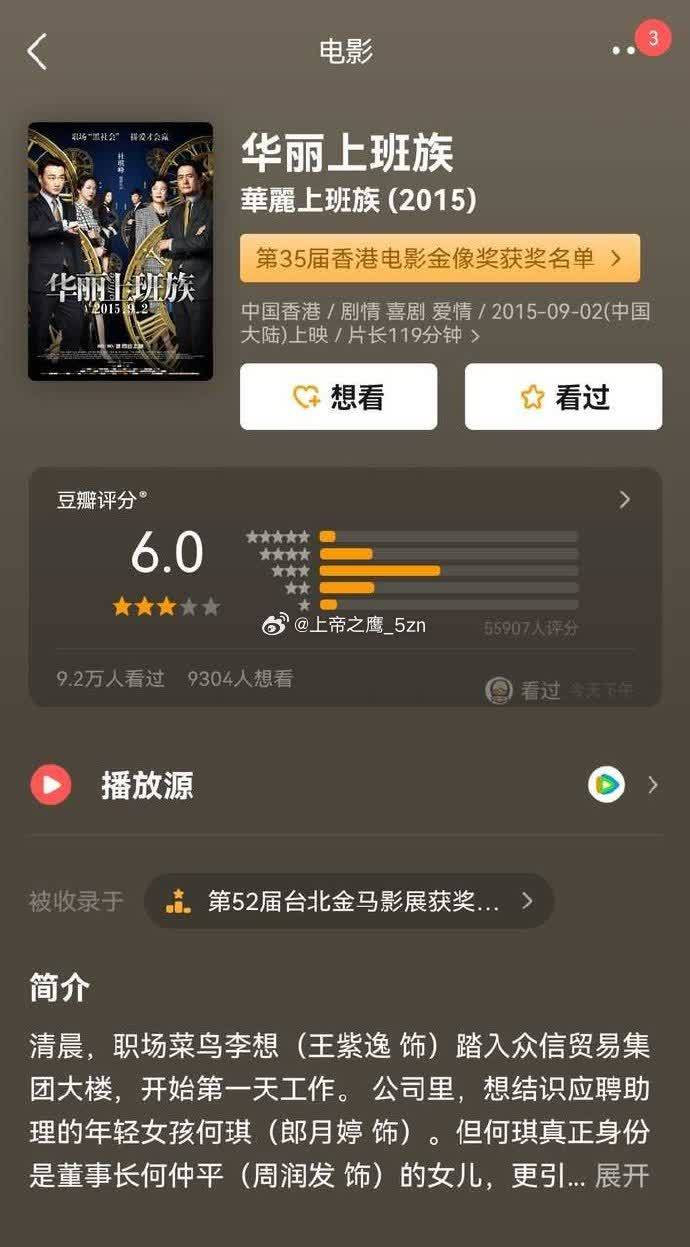Open 第52届台北金马影展获奖 list chip
This screenshot has height=1247, width=690.
pyautogui.click(x=349, y=901)
